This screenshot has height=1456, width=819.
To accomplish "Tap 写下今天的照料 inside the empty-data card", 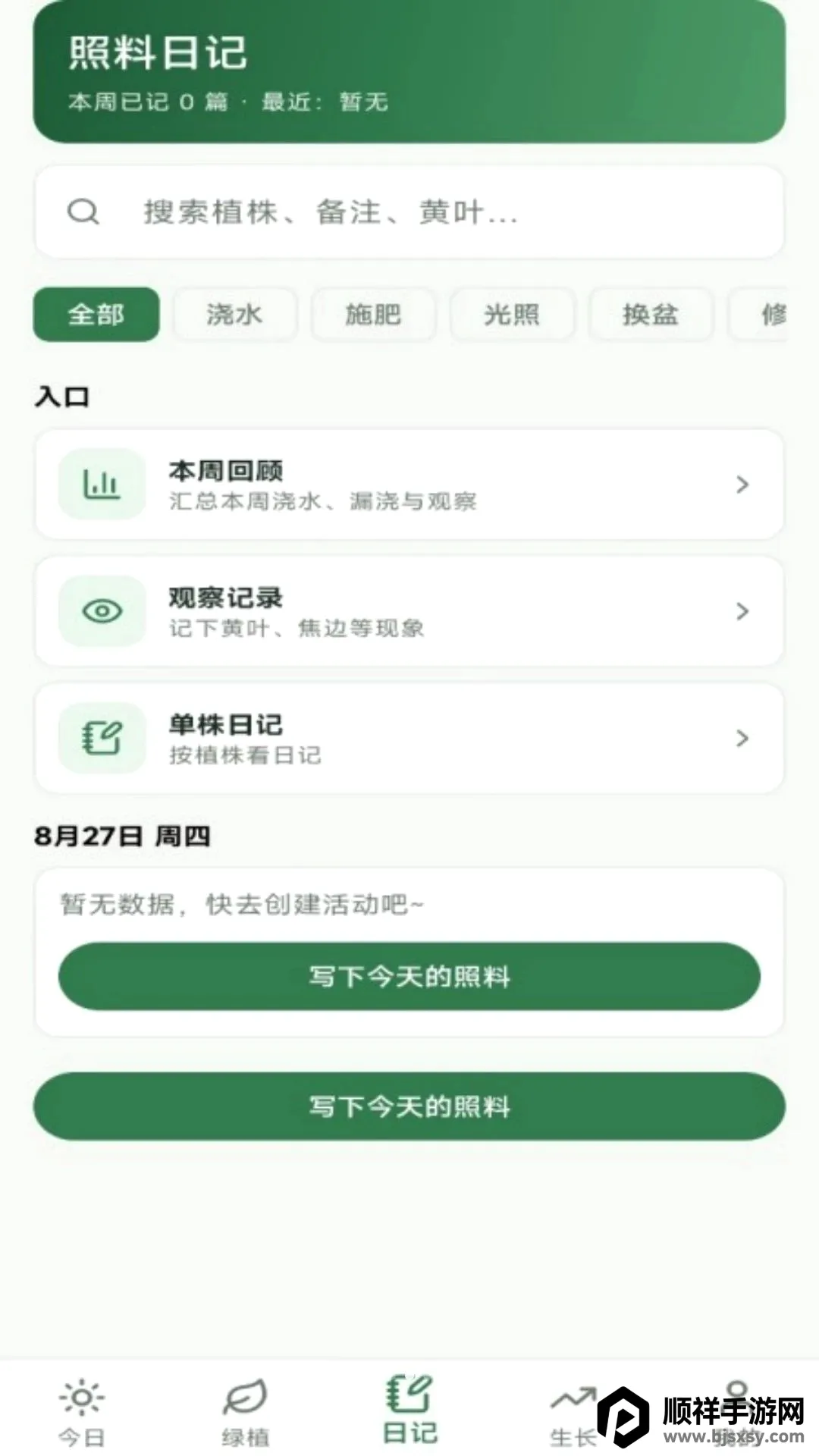I will pyautogui.click(x=409, y=976).
